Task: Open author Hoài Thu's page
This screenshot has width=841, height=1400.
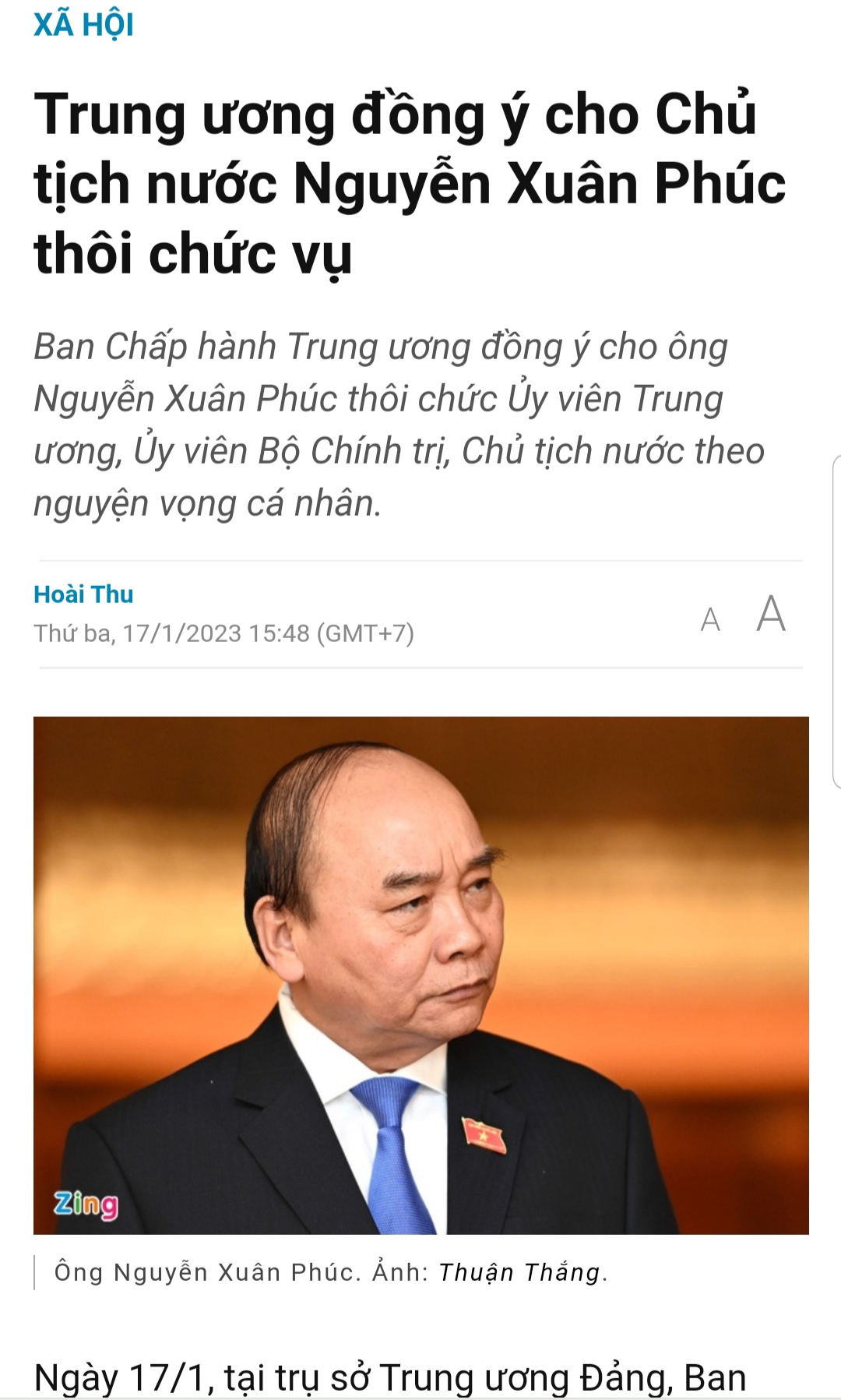Action: (83, 594)
